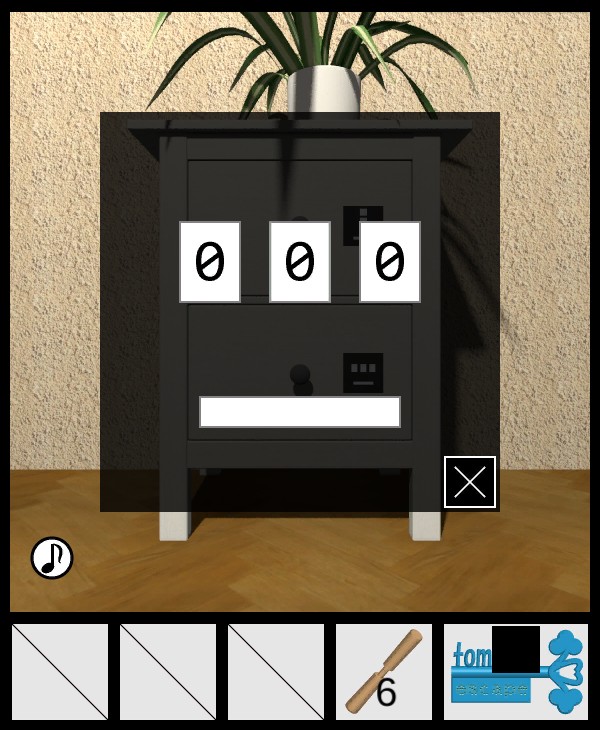Select the first empty inventory slot
The image size is (600, 730).
(x=60, y=672)
